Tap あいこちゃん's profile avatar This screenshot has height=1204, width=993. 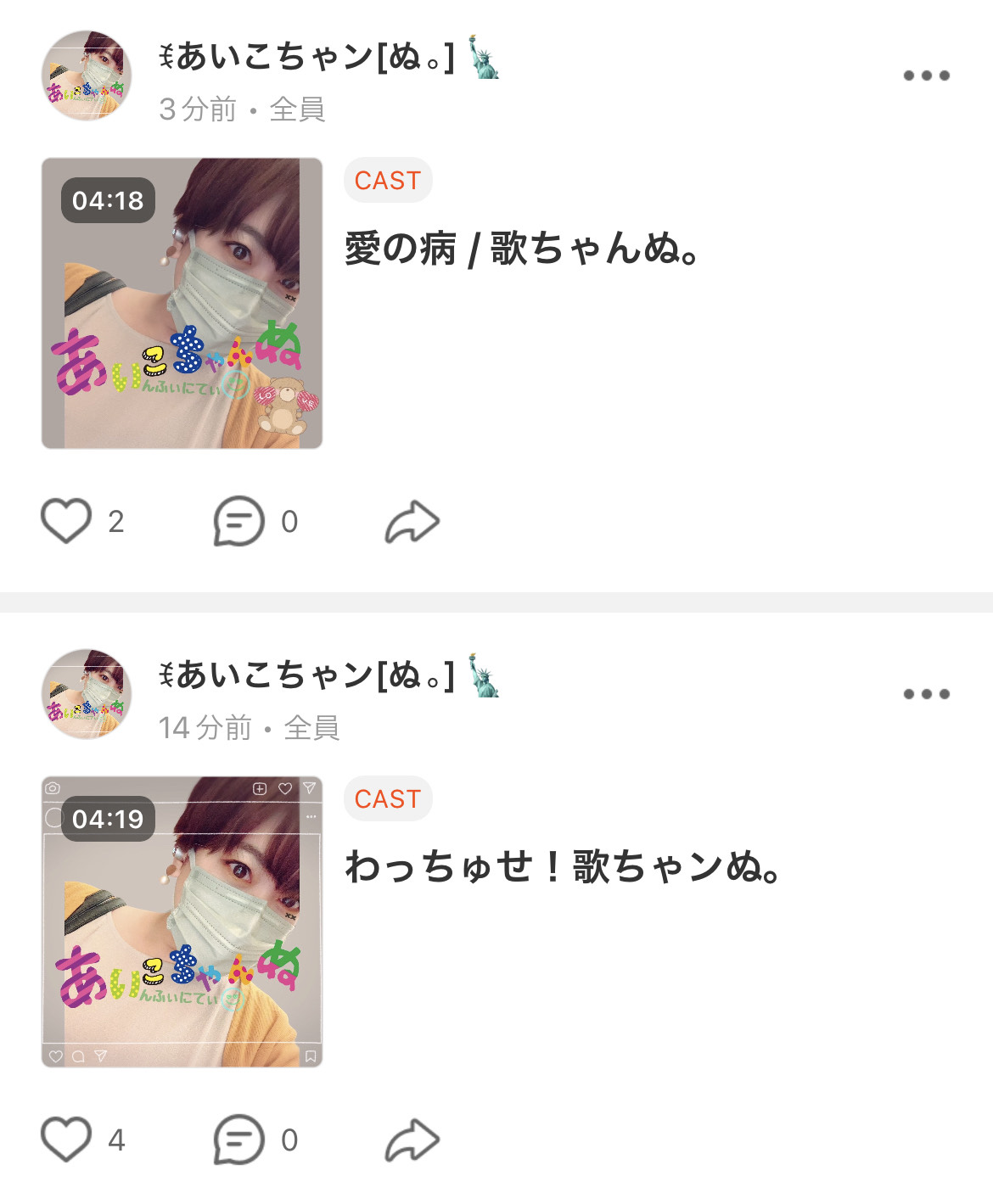(x=87, y=75)
